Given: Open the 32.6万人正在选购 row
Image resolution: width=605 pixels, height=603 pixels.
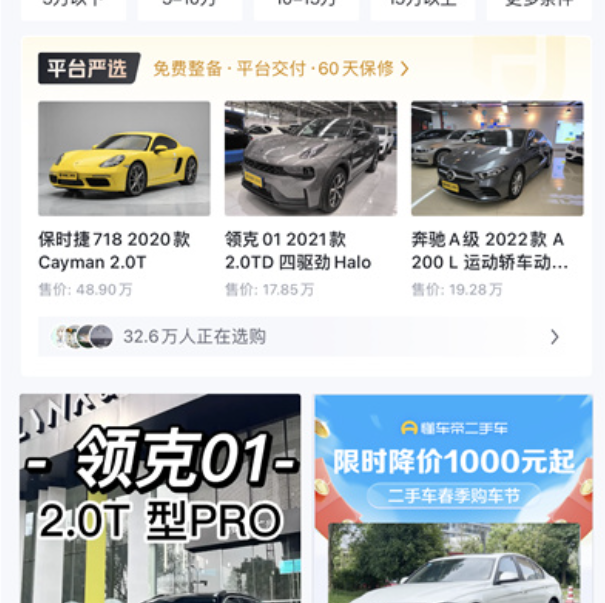Looking at the screenshot, I should 306,337.
